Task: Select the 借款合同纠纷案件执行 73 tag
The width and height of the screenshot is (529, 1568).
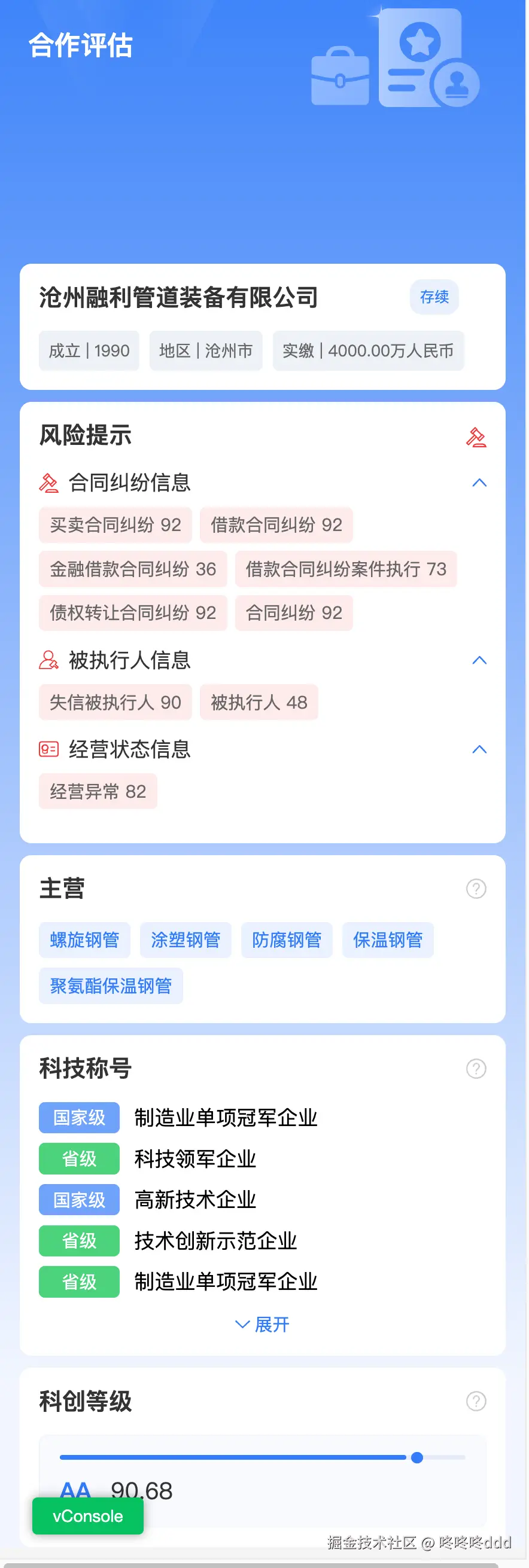Action: coord(345,569)
